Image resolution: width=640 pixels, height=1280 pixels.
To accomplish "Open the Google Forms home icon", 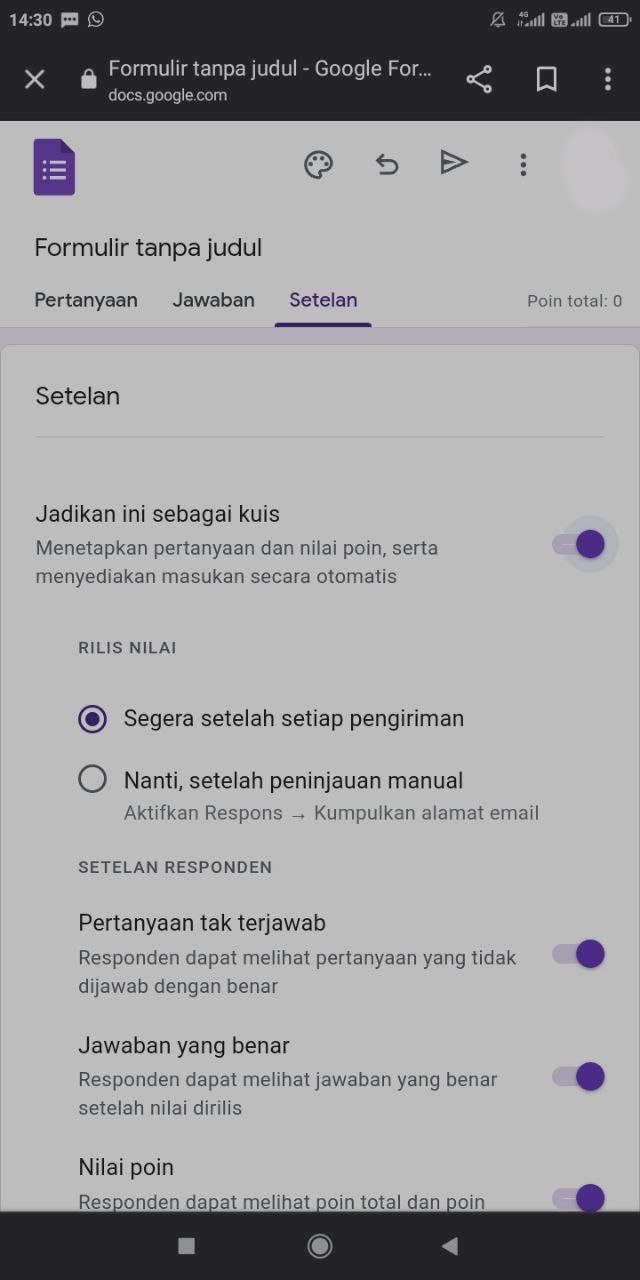I will click(x=54, y=167).
